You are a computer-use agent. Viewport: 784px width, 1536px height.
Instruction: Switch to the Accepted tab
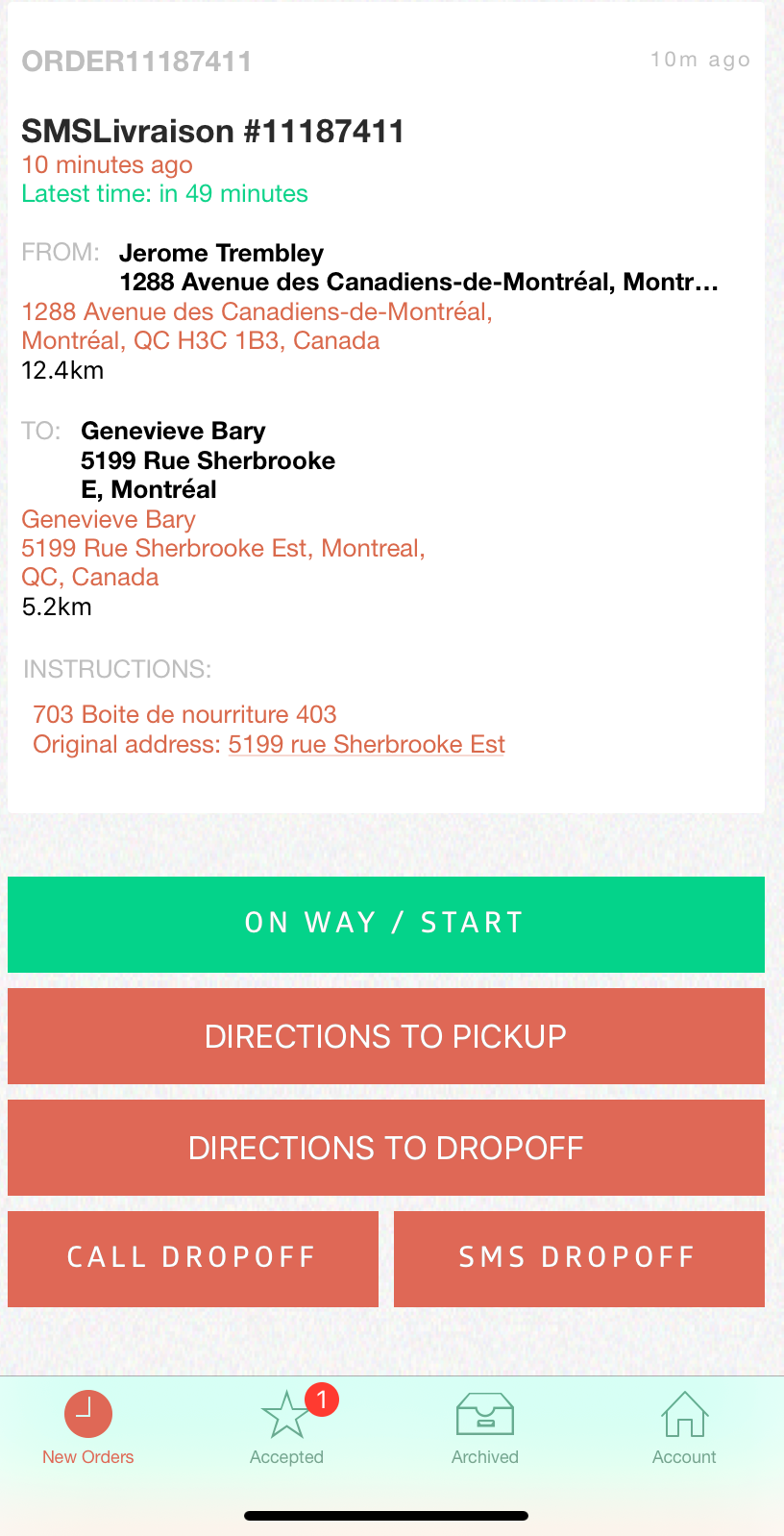coord(286,1428)
